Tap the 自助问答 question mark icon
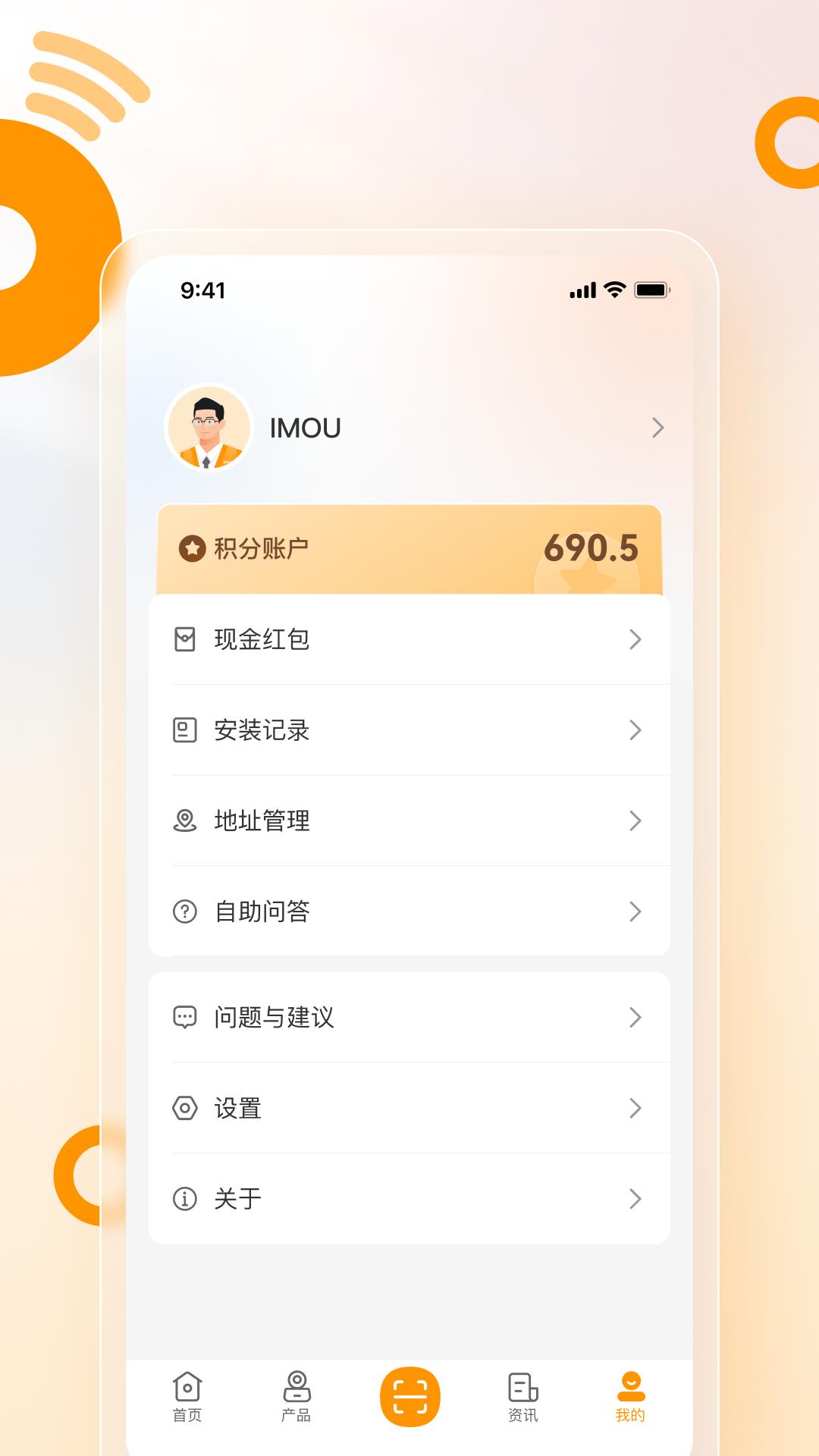Image resolution: width=819 pixels, height=1456 pixels. coord(184,911)
